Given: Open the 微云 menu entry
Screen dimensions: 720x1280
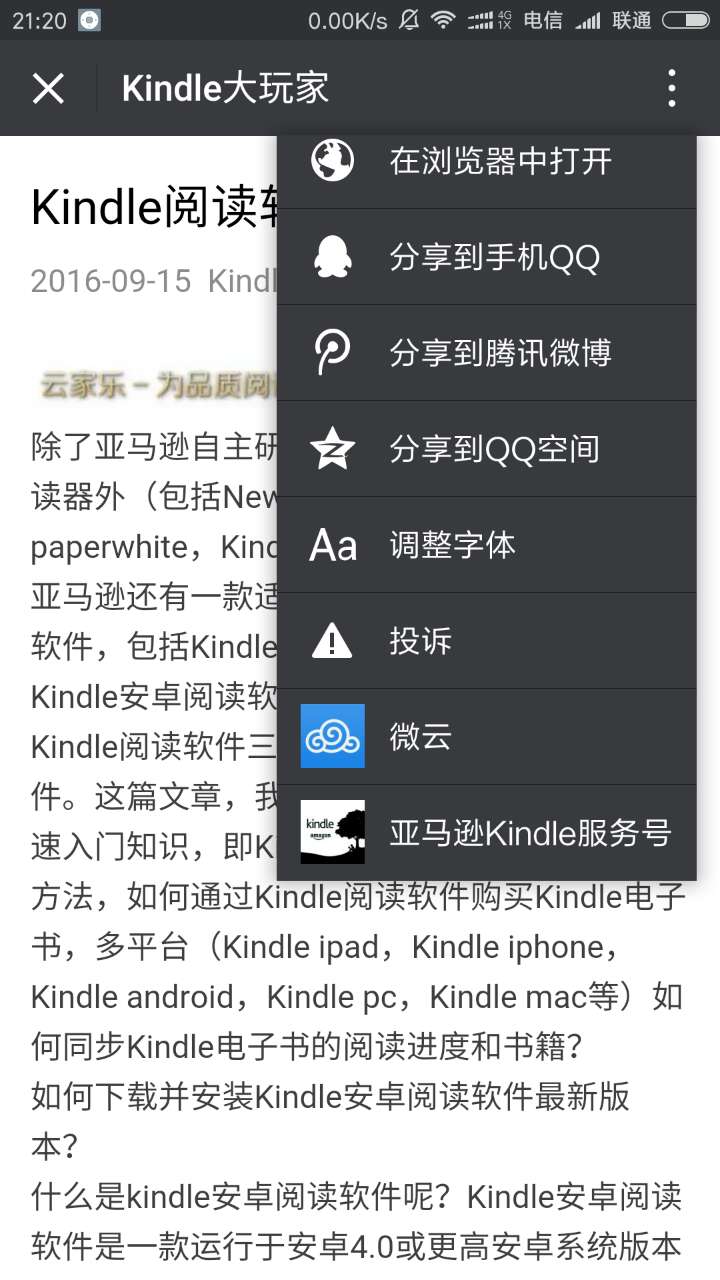Looking at the screenshot, I should [x=486, y=737].
